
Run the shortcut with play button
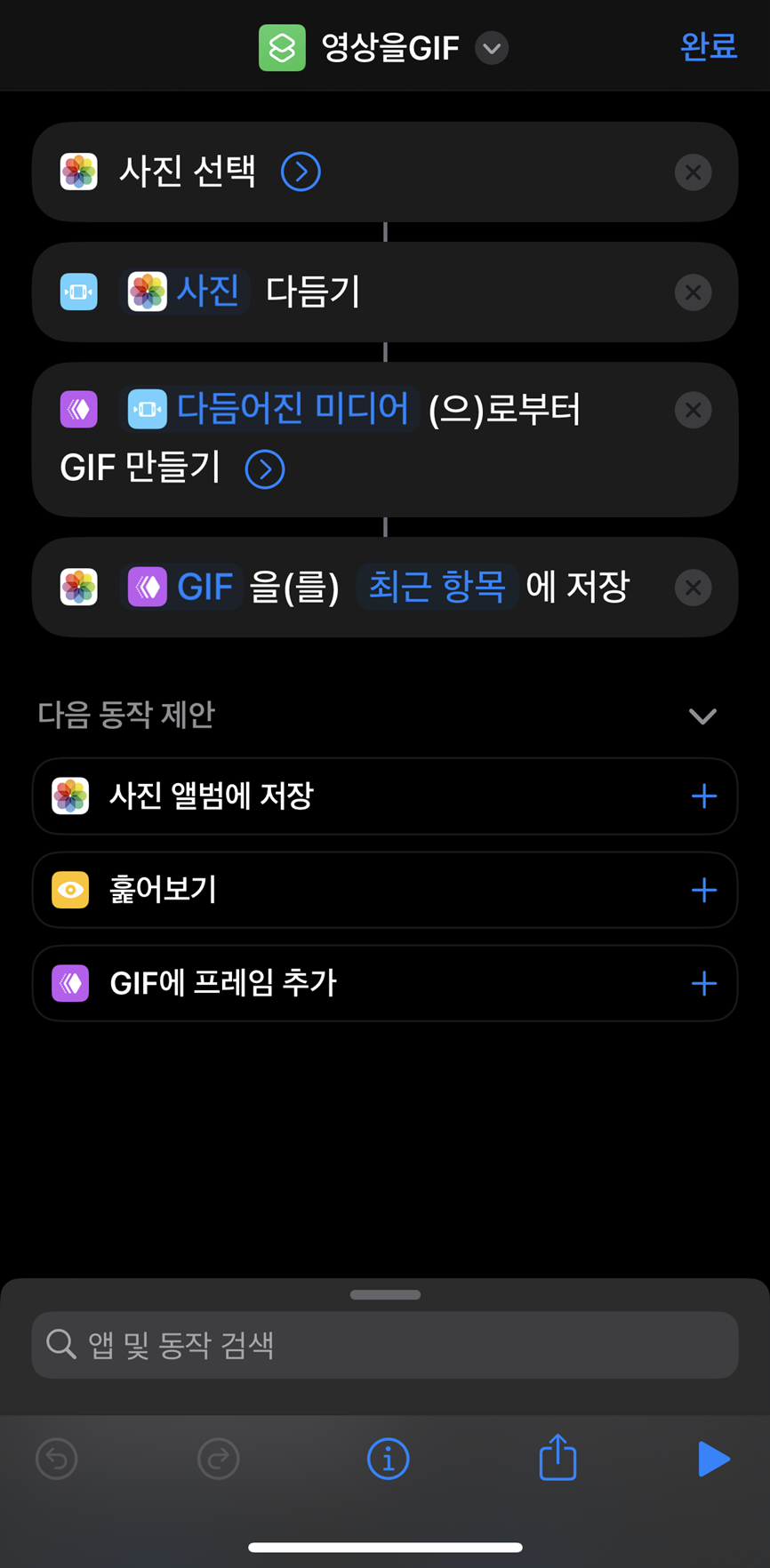(713, 1459)
